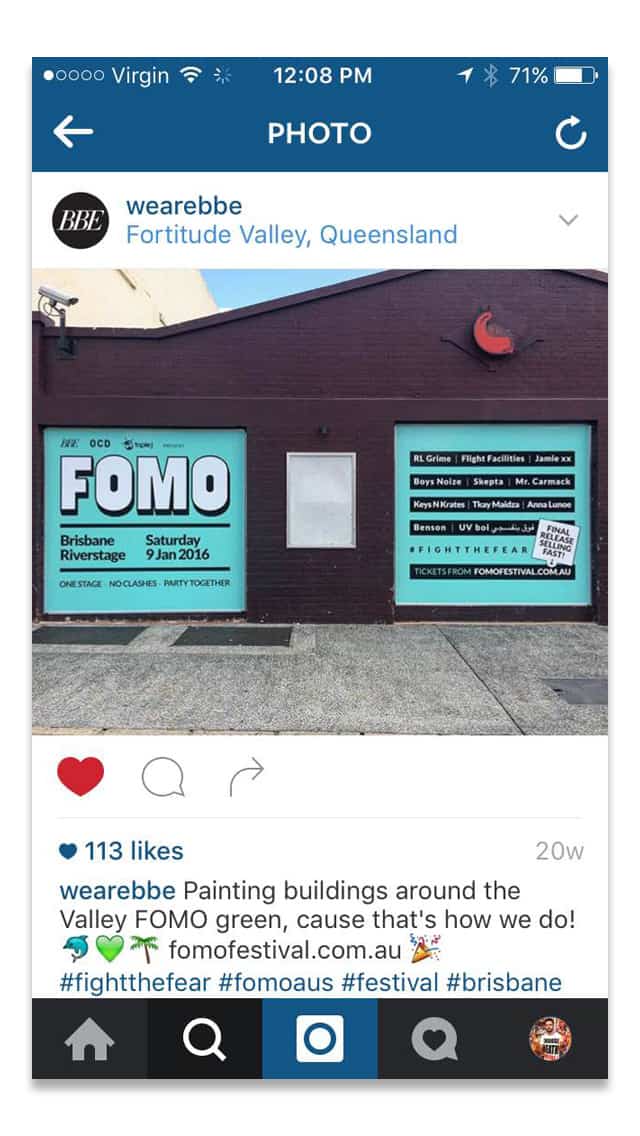
Task: Unlike the post with red heart
Action: 80,776
